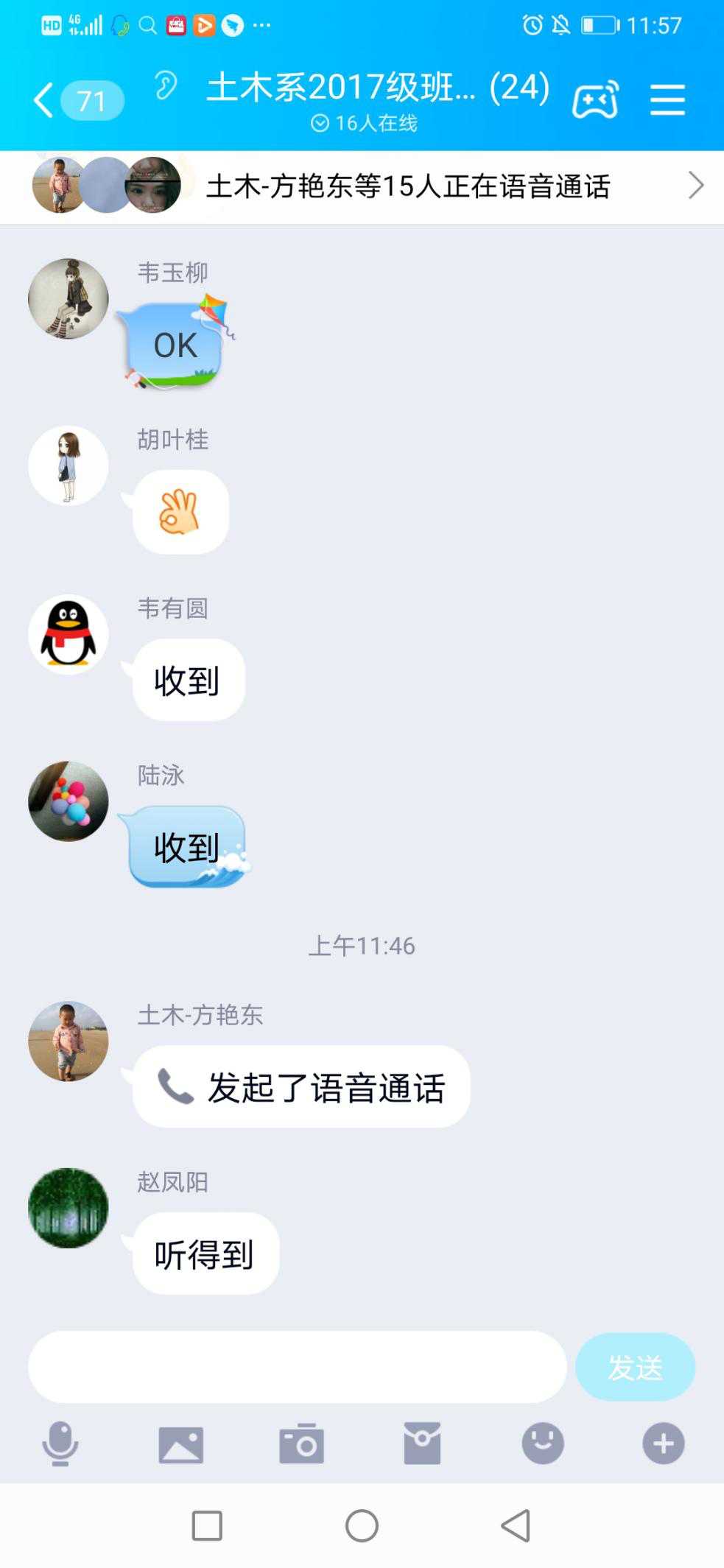Viewport: 724px width, 1568px height.
Task: Open the camera to take photo
Action: coord(302,1444)
